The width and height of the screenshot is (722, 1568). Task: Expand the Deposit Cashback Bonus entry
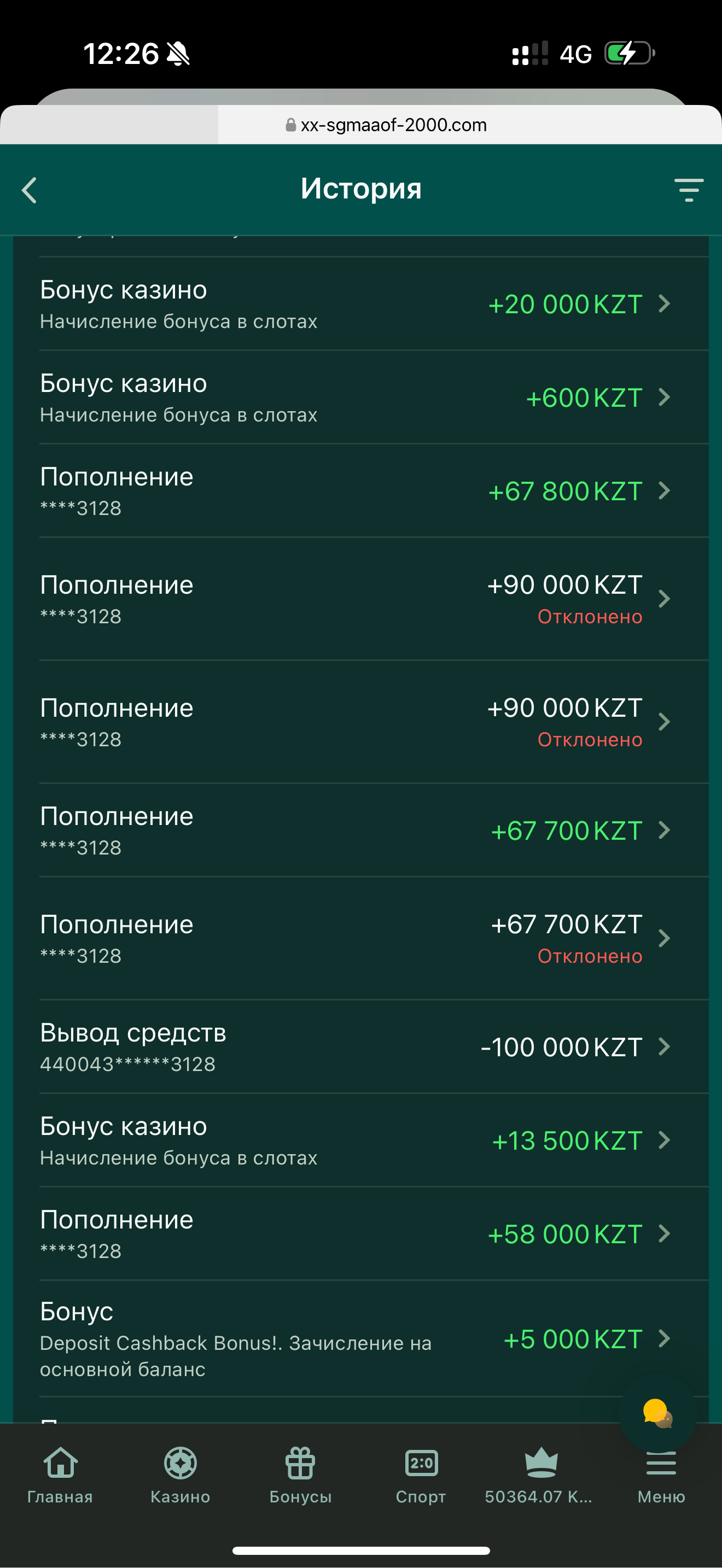click(361, 1339)
